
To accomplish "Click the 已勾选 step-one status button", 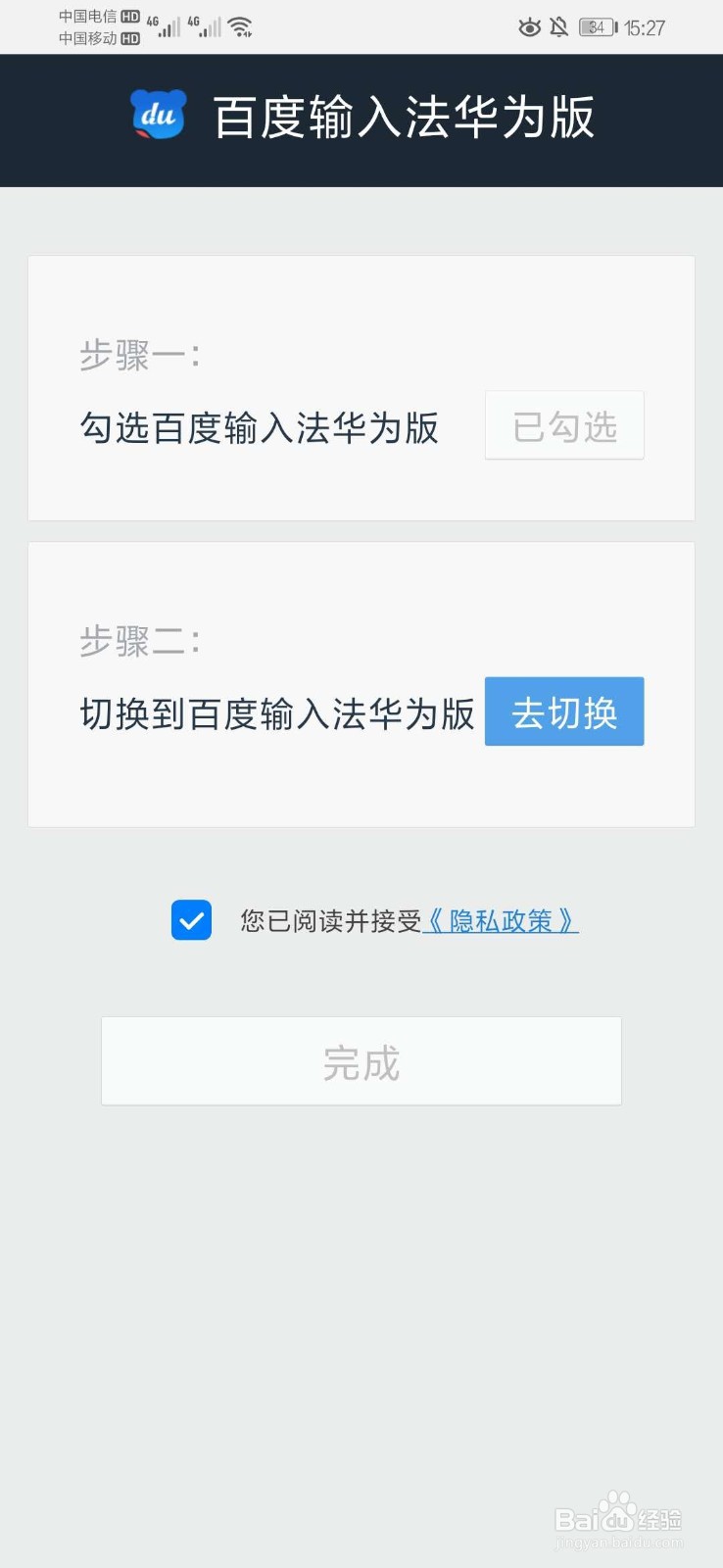I will 563,425.
